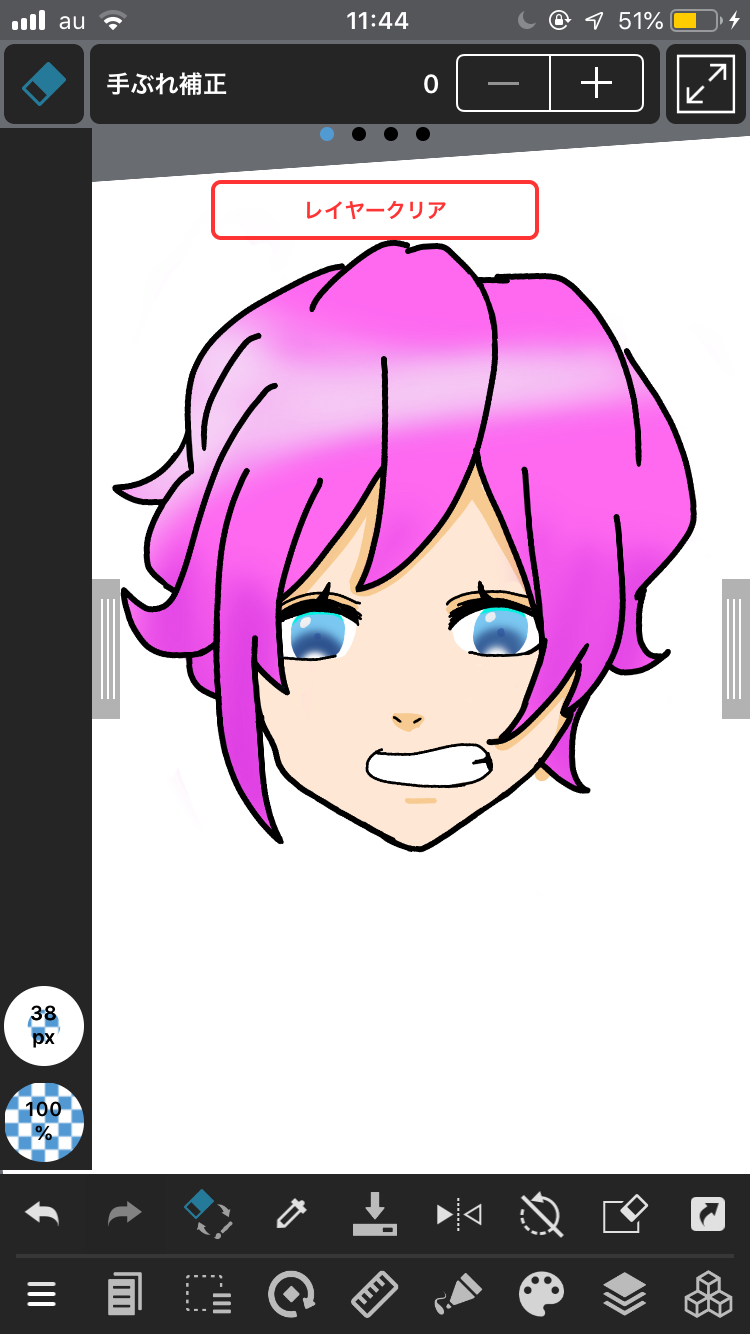Screen dimensions: 750x1334
Task: Increase the 手ぶれ補正 stabilizer value
Action: [596, 84]
